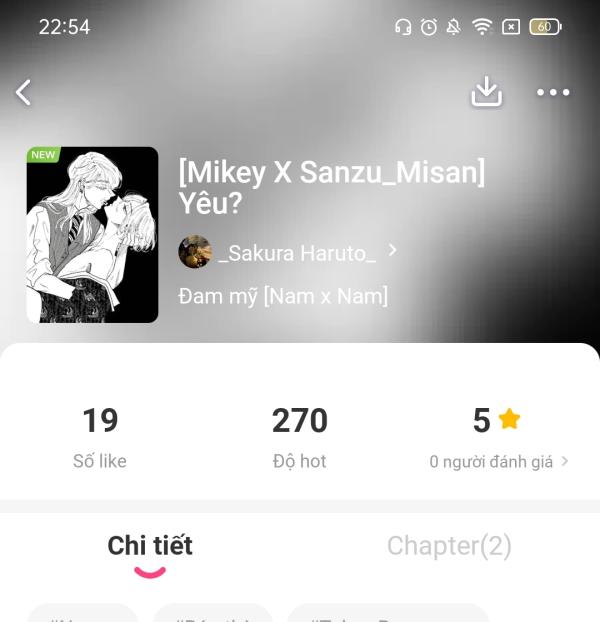This screenshot has height=622, width=600.
Task: Open the story cover image
Action: click(x=92, y=235)
